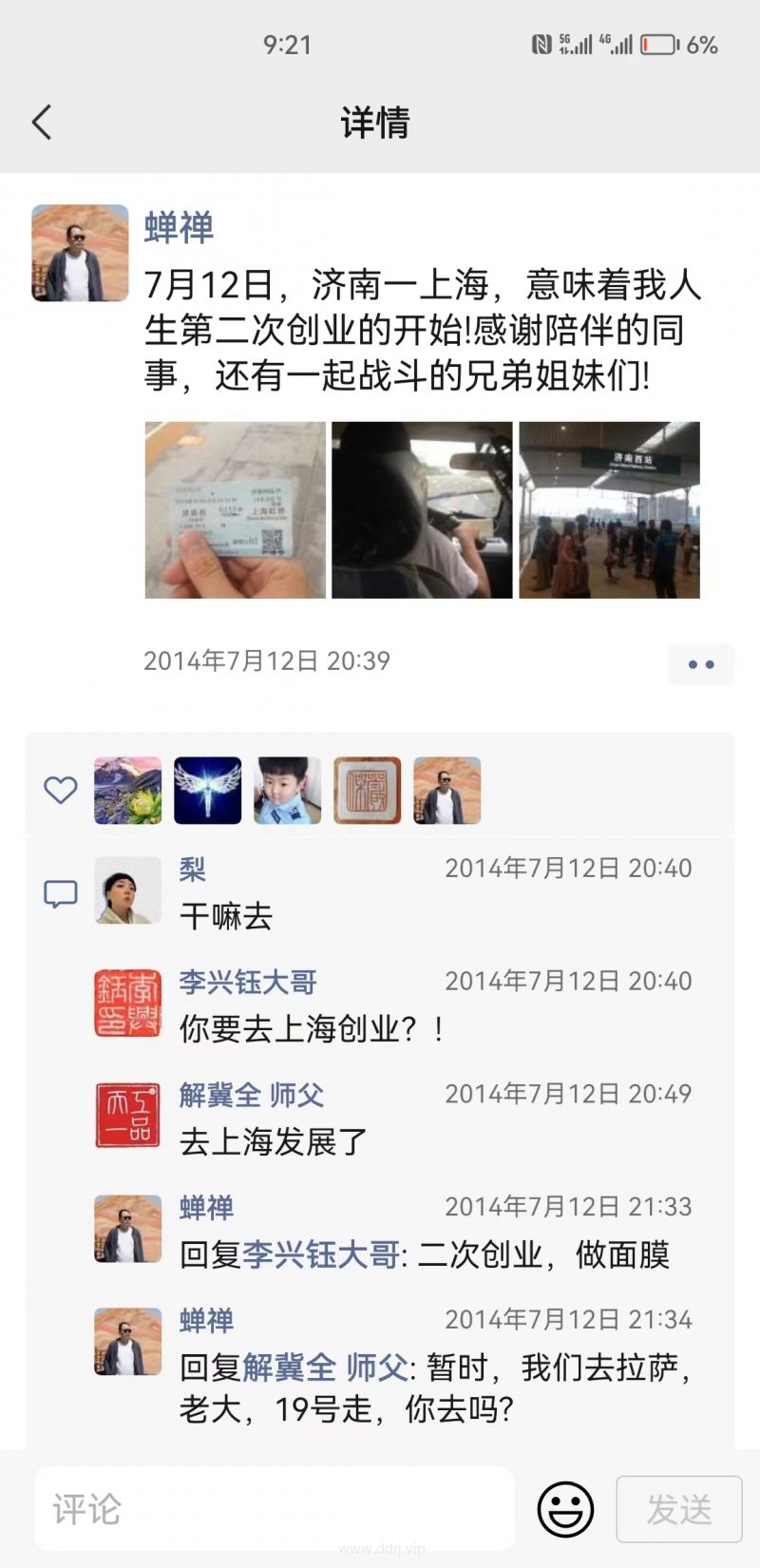Screen dimensions: 760x1568
Task: Open 解冀全 师父 link in 蝉禅's last reply
Action: tap(326, 1367)
